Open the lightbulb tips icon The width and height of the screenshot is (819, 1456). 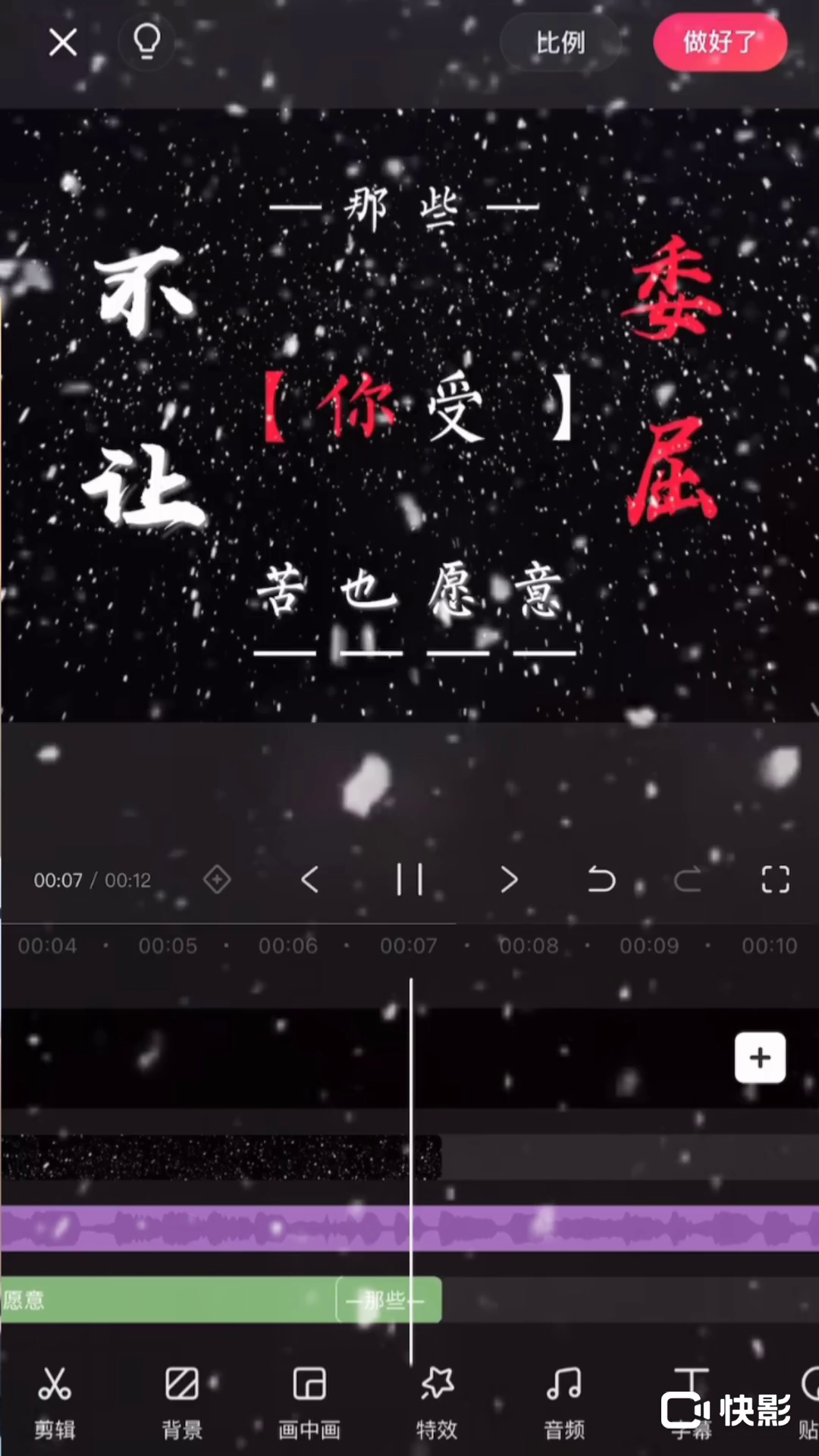point(146,42)
